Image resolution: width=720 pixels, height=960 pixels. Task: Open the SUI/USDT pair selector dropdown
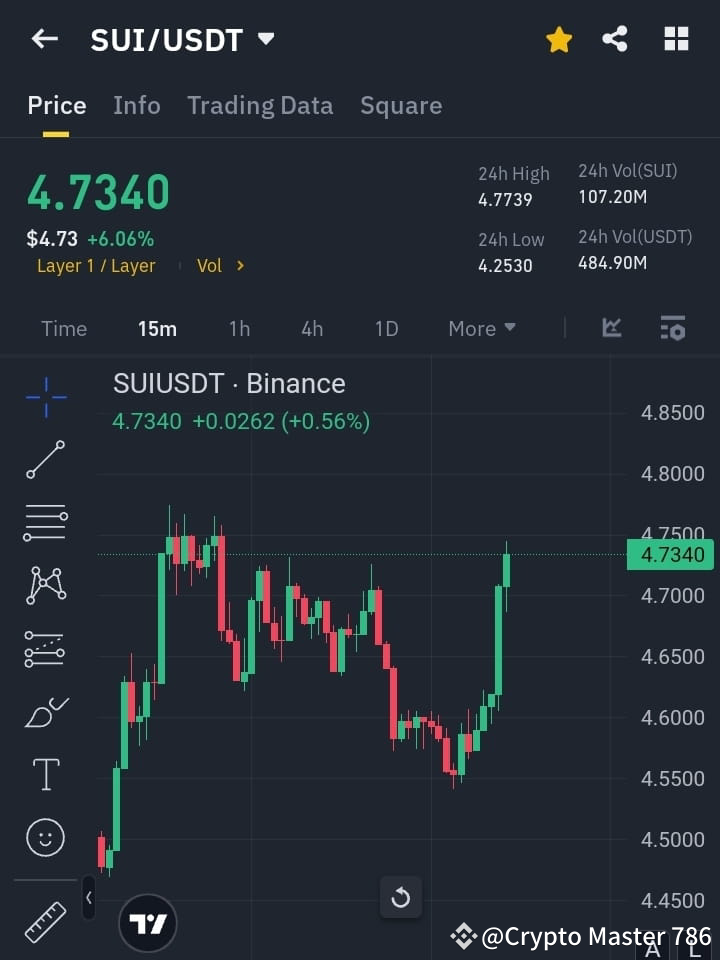pos(265,40)
